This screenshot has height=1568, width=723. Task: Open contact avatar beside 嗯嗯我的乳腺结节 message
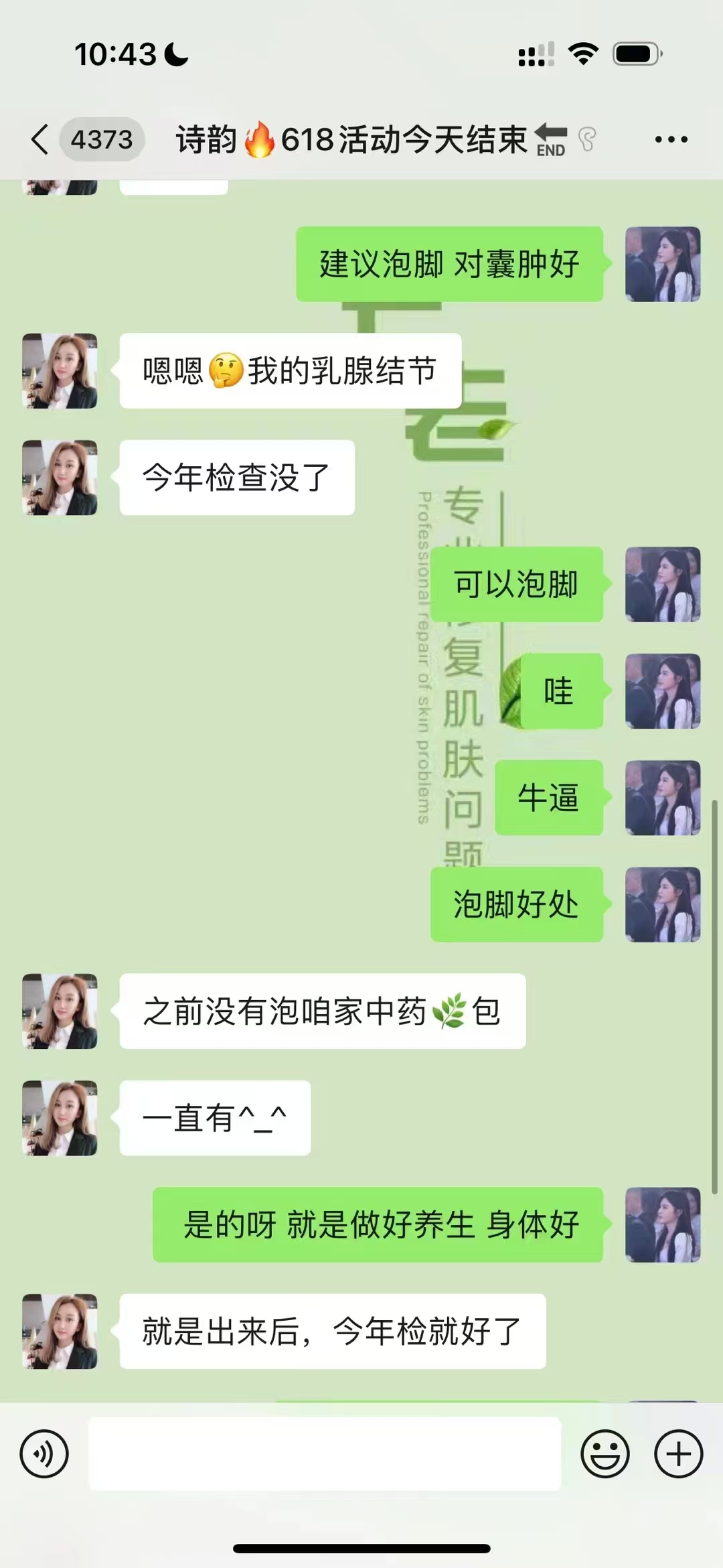60,371
